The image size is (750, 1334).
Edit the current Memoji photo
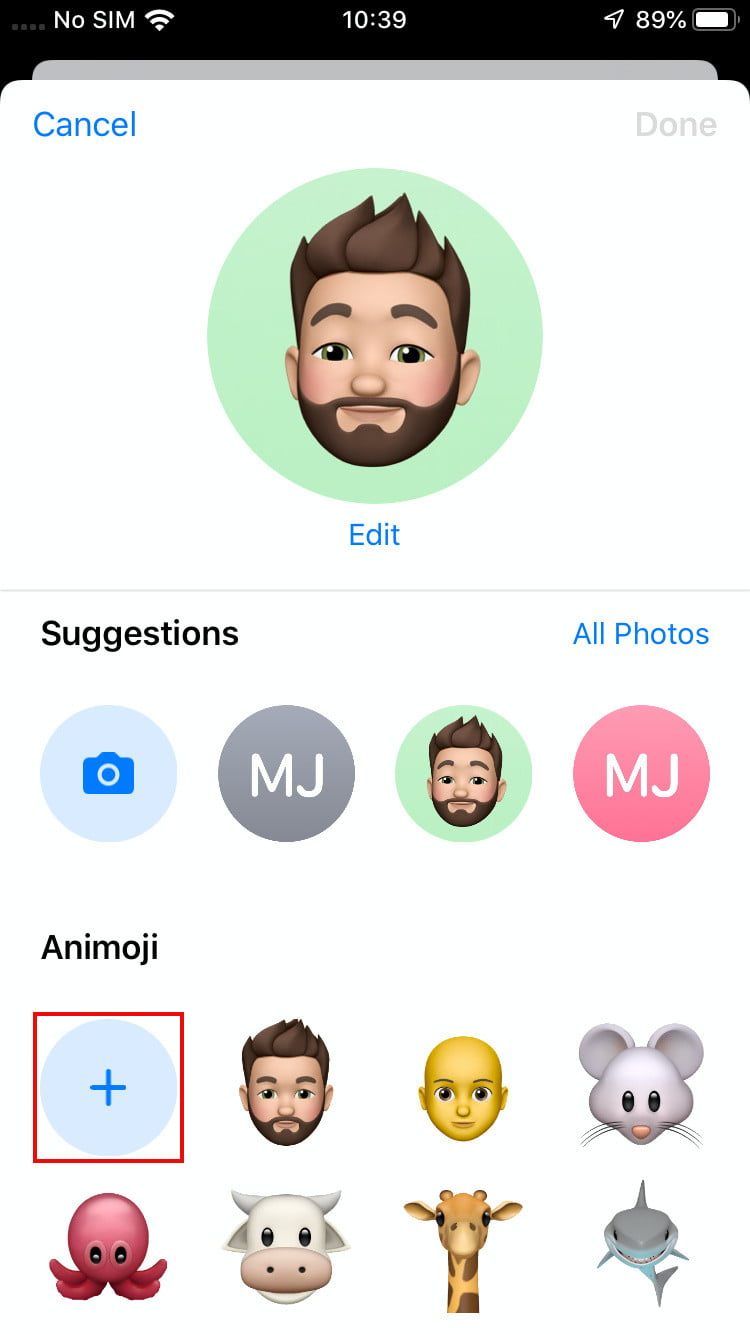tap(374, 534)
